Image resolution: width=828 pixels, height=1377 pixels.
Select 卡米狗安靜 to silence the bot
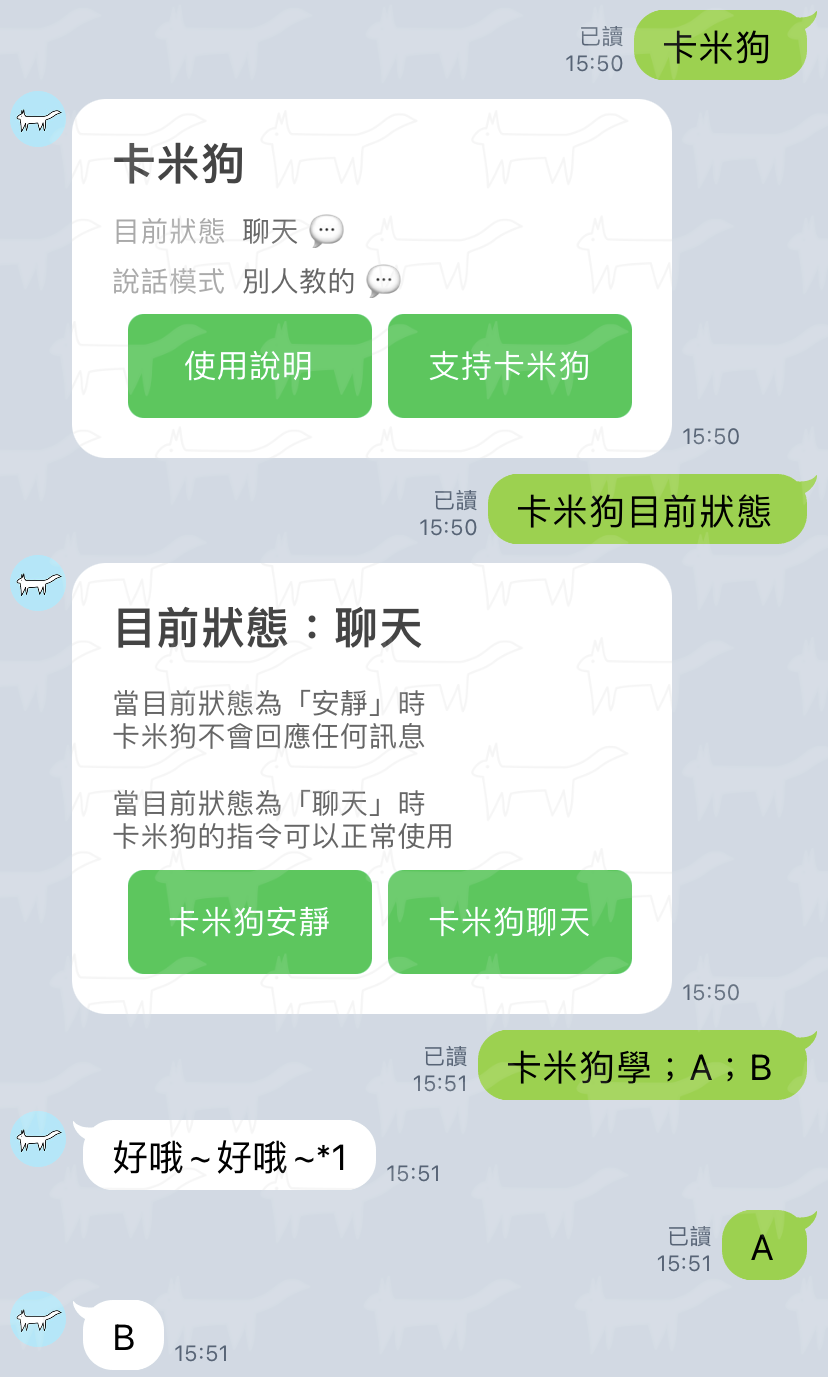pyautogui.click(x=249, y=921)
